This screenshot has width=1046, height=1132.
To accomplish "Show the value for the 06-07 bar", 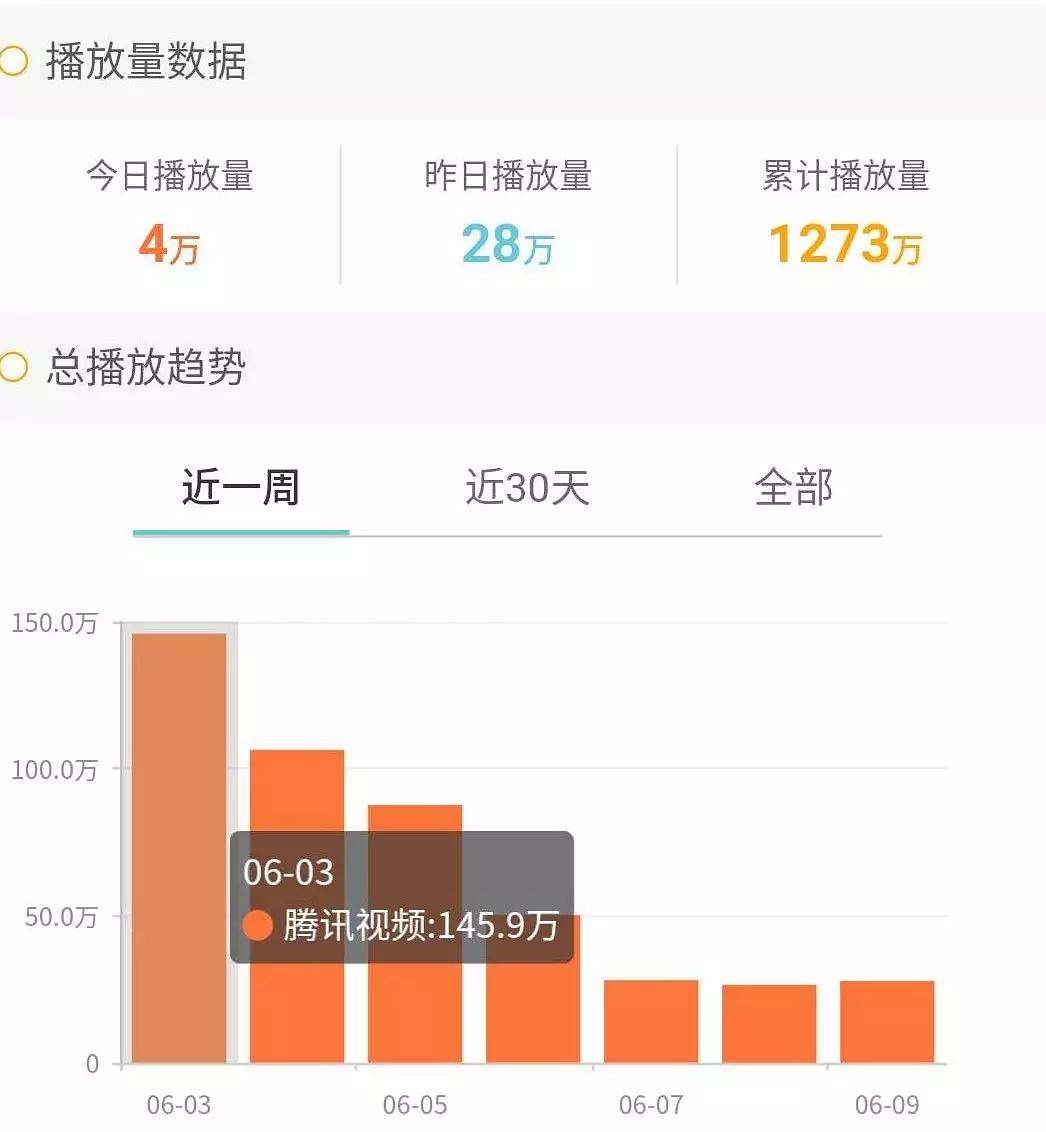I will point(651,1020).
